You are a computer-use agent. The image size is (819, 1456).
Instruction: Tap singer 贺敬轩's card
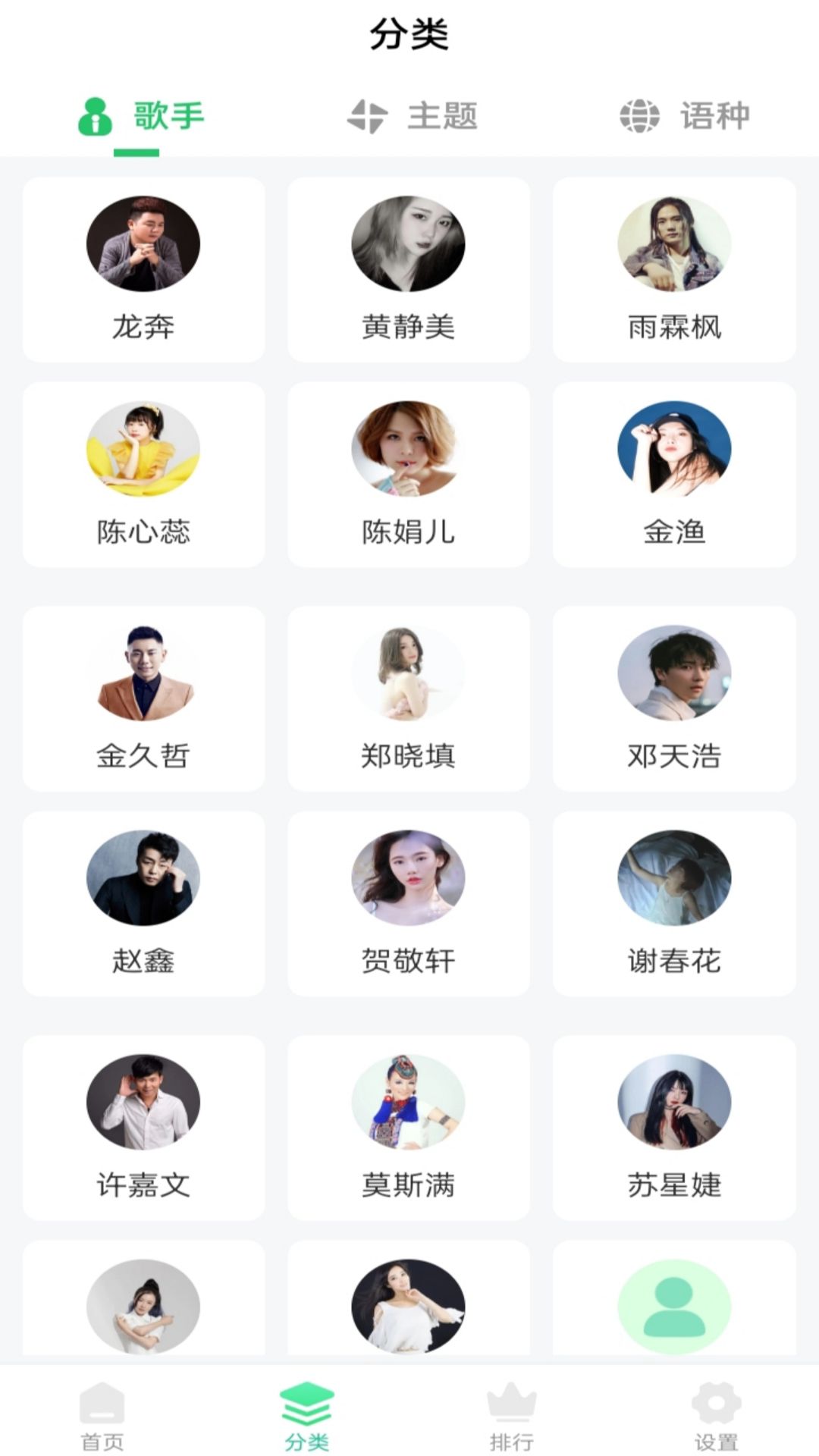408,903
